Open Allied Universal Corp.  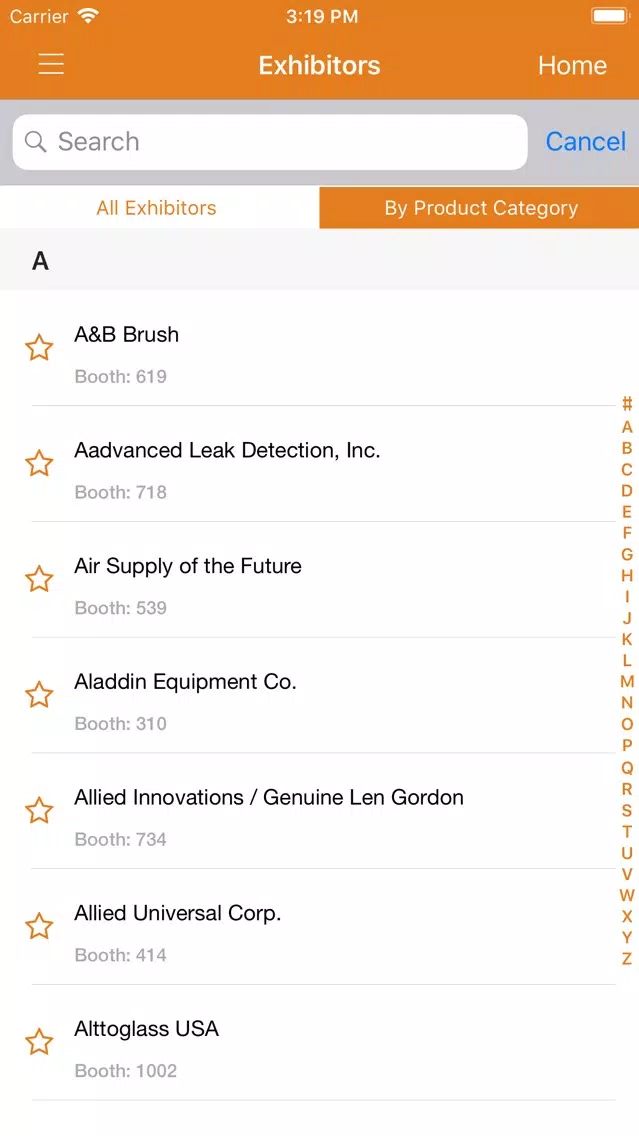pyautogui.click(x=320, y=927)
